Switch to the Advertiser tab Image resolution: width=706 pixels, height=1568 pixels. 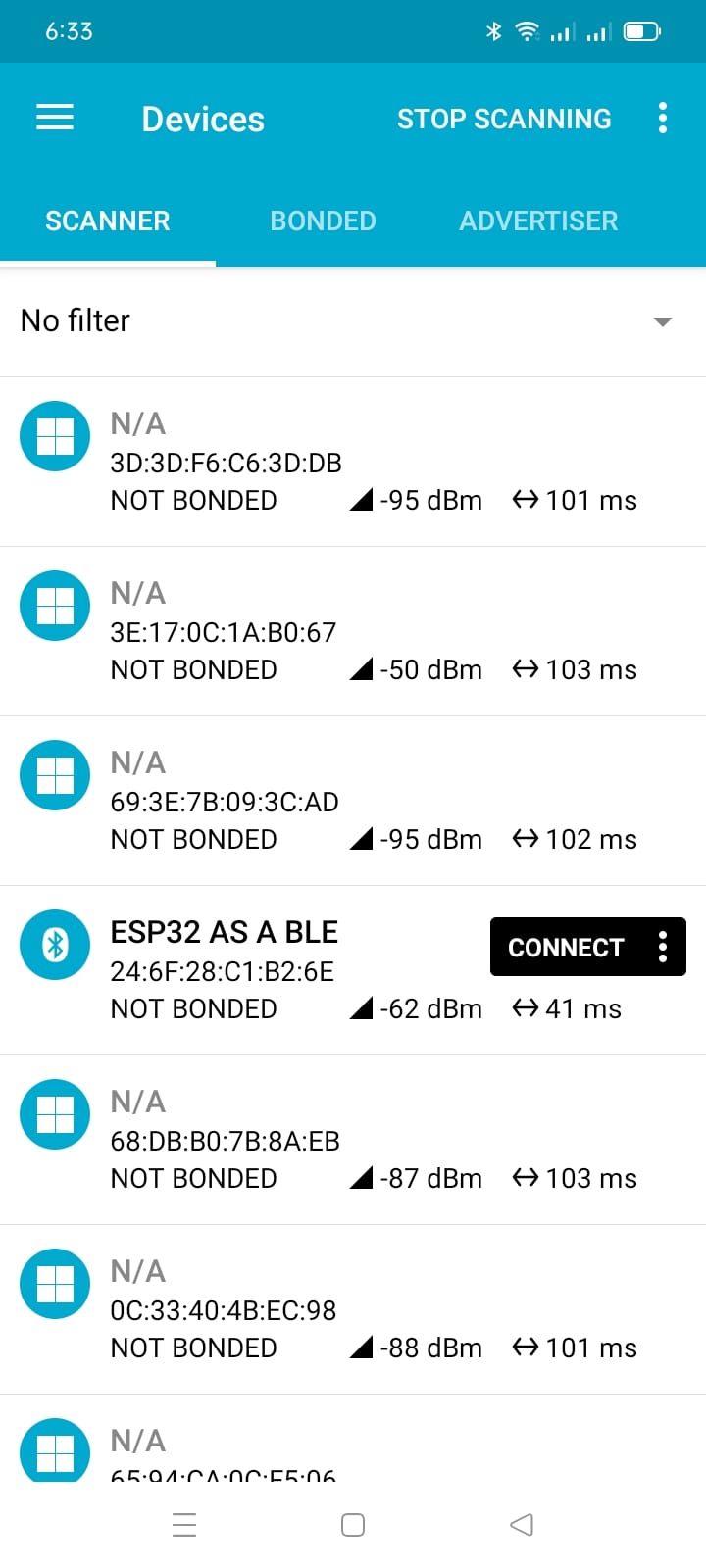[x=538, y=220]
